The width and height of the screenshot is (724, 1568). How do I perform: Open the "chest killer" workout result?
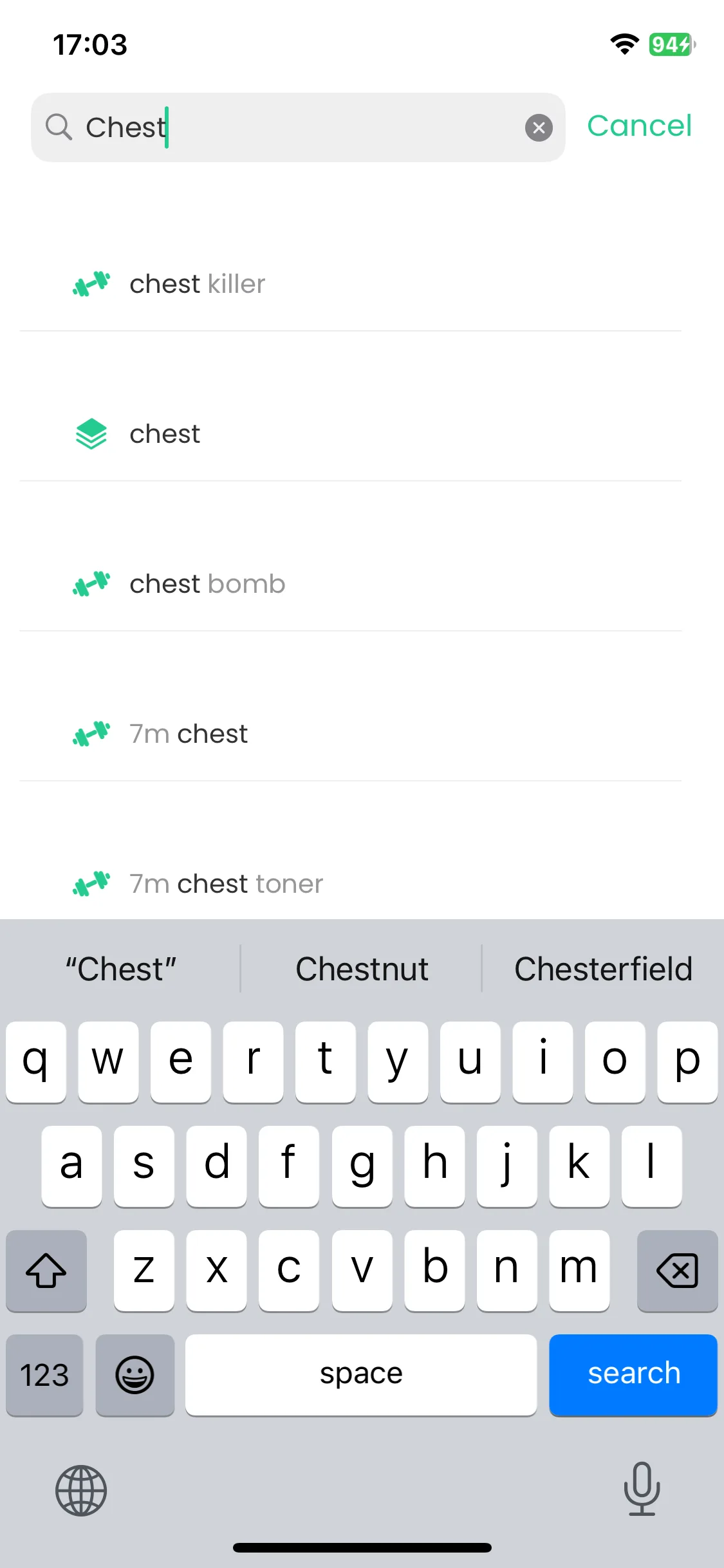coord(197,284)
